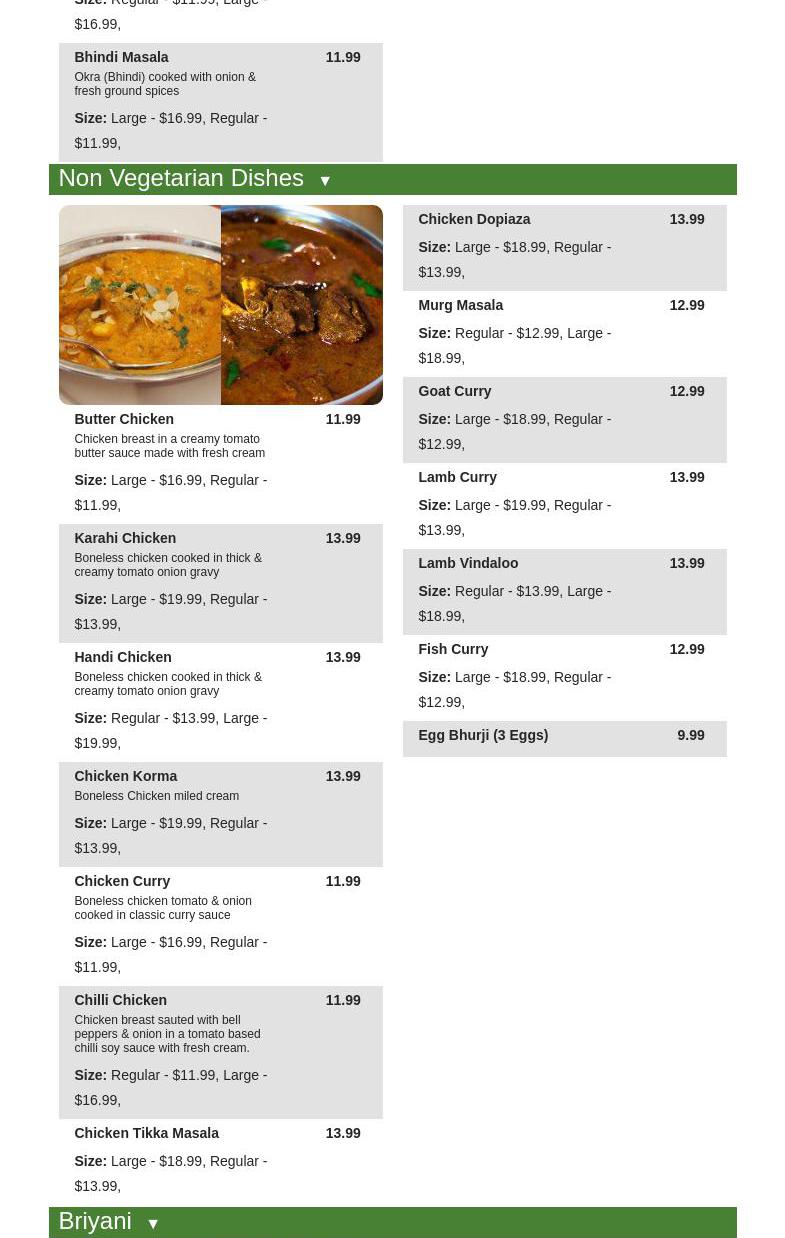Select Chicken Dopiaza dish
The width and height of the screenshot is (785, 1238).
coord(474,219)
